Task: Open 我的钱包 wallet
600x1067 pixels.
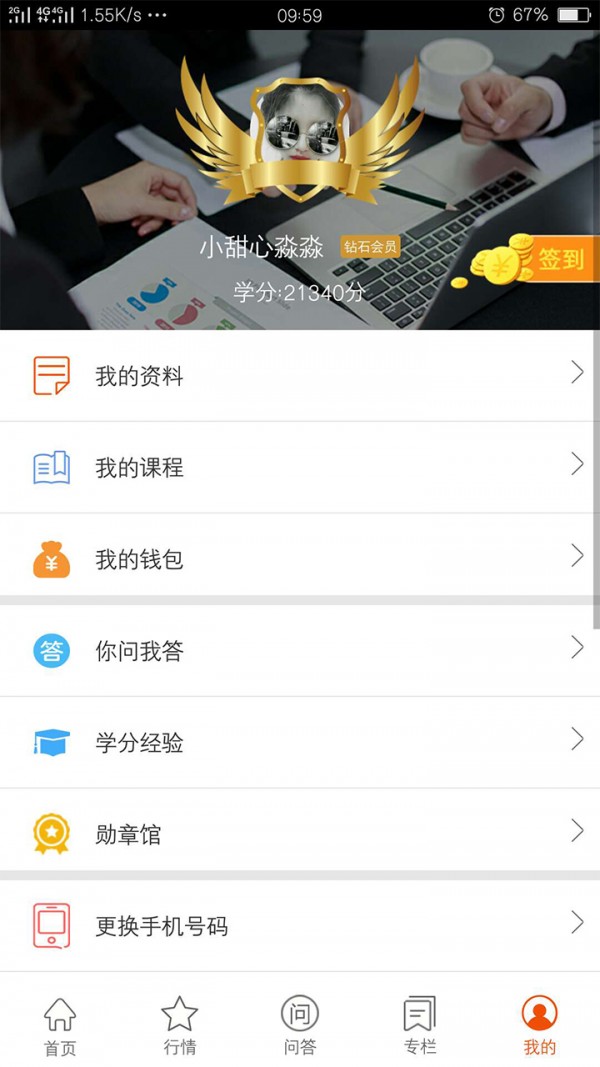Action: coord(300,559)
